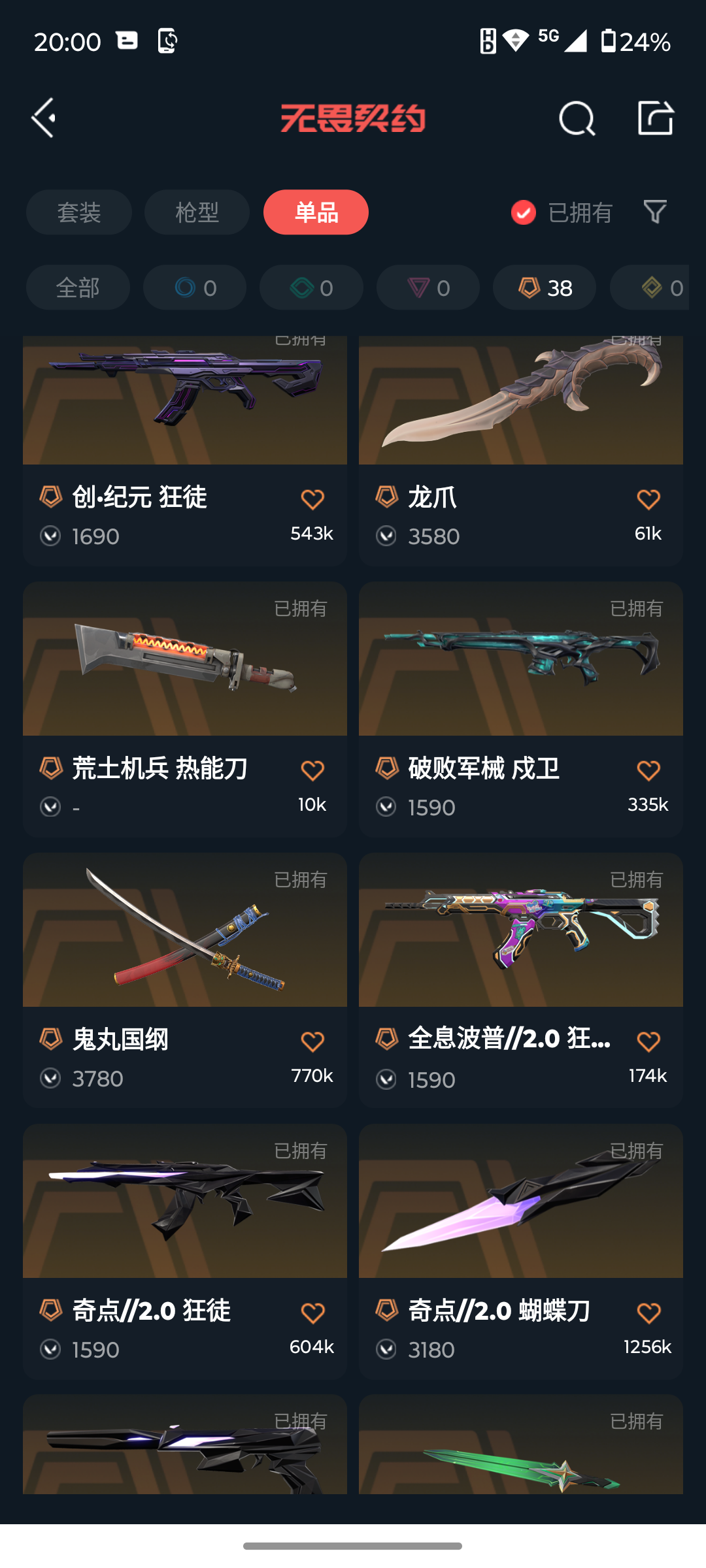This screenshot has width=706, height=1568.
Task: Open the search icon
Action: pyautogui.click(x=577, y=118)
